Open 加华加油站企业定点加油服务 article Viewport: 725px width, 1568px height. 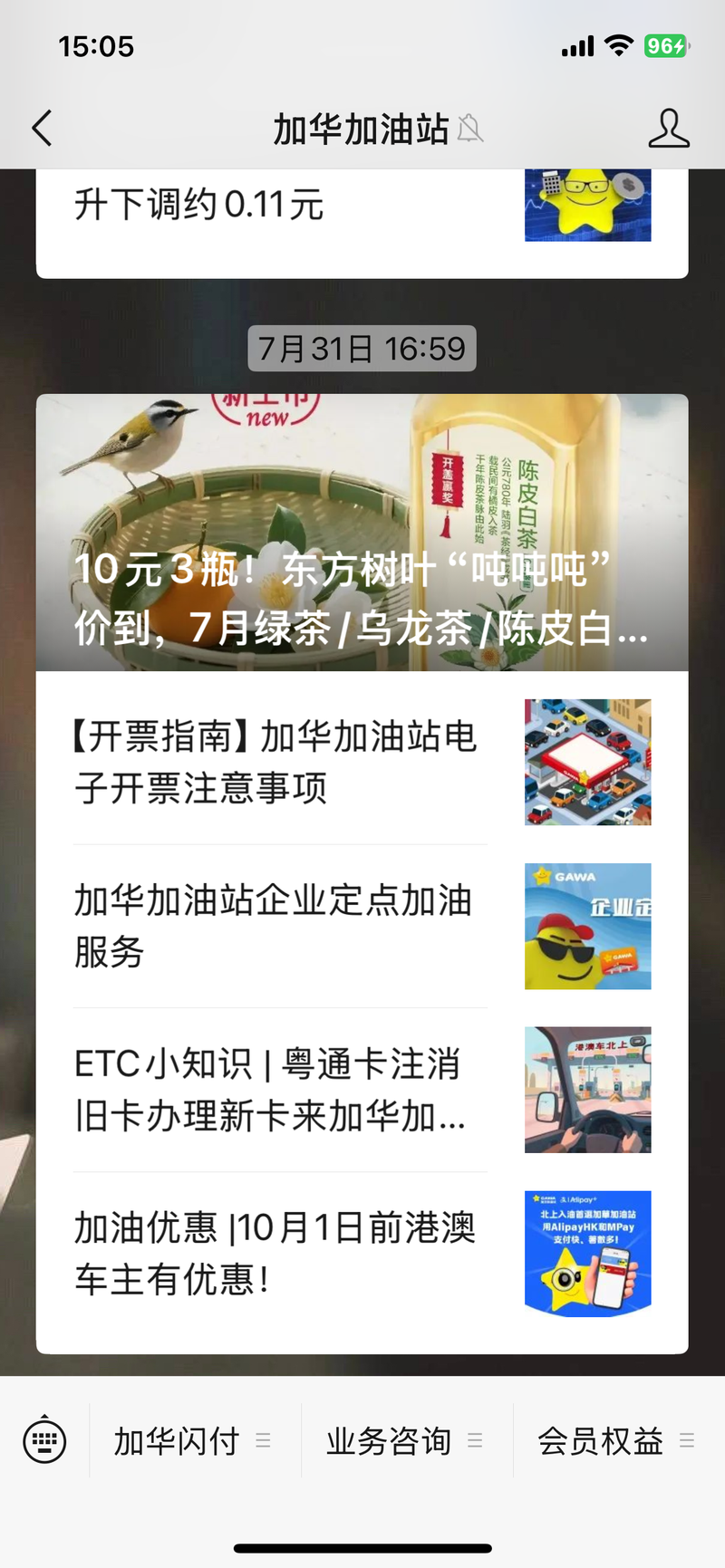[362, 926]
